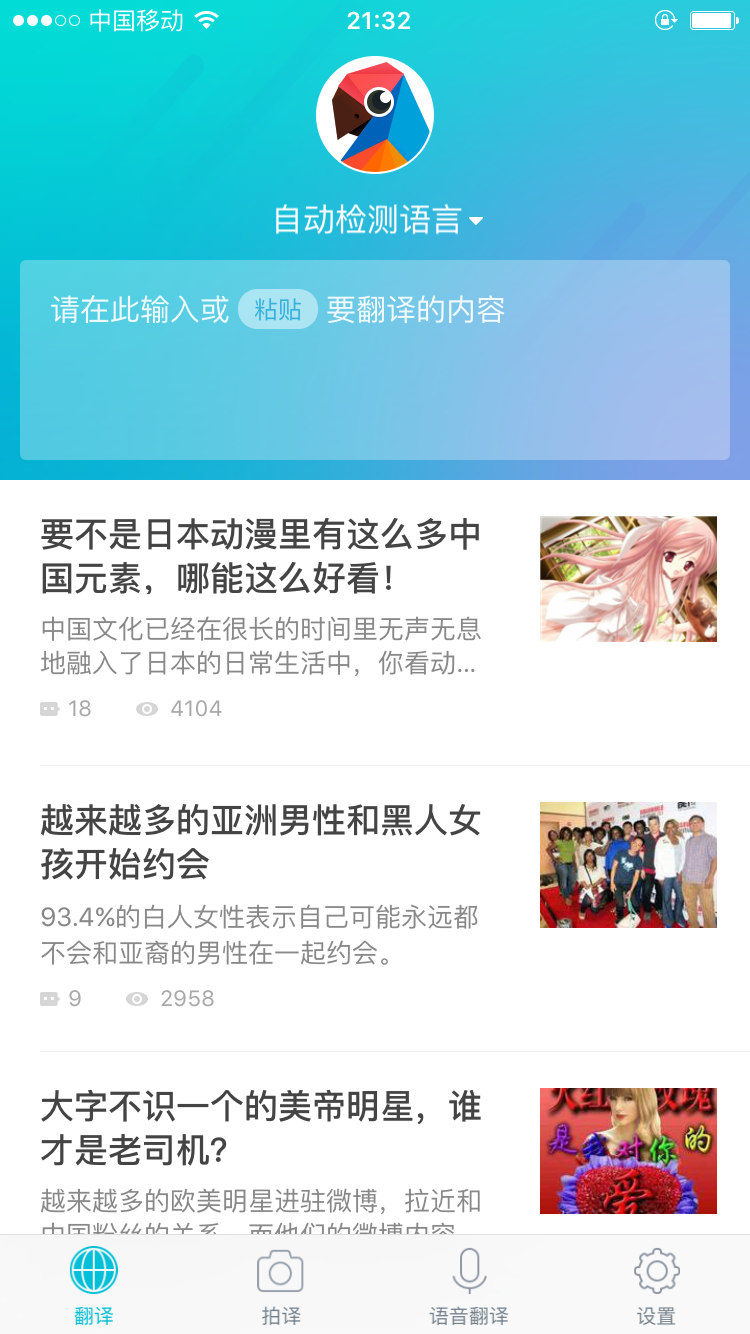This screenshot has height=1334, width=750.
Task: Switch to the 拍译 camera tab
Action: (281, 1288)
